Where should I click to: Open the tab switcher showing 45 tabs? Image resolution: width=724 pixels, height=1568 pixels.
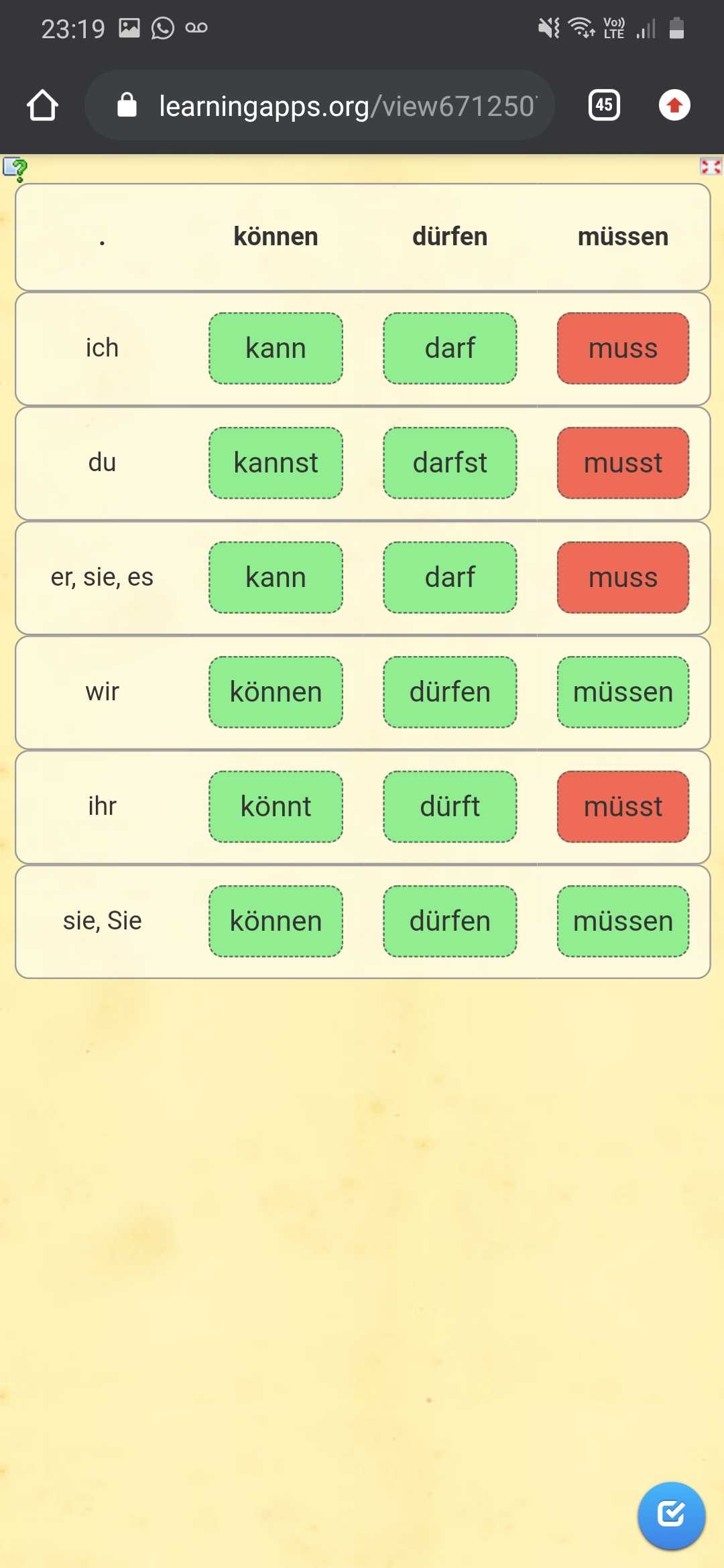604,105
